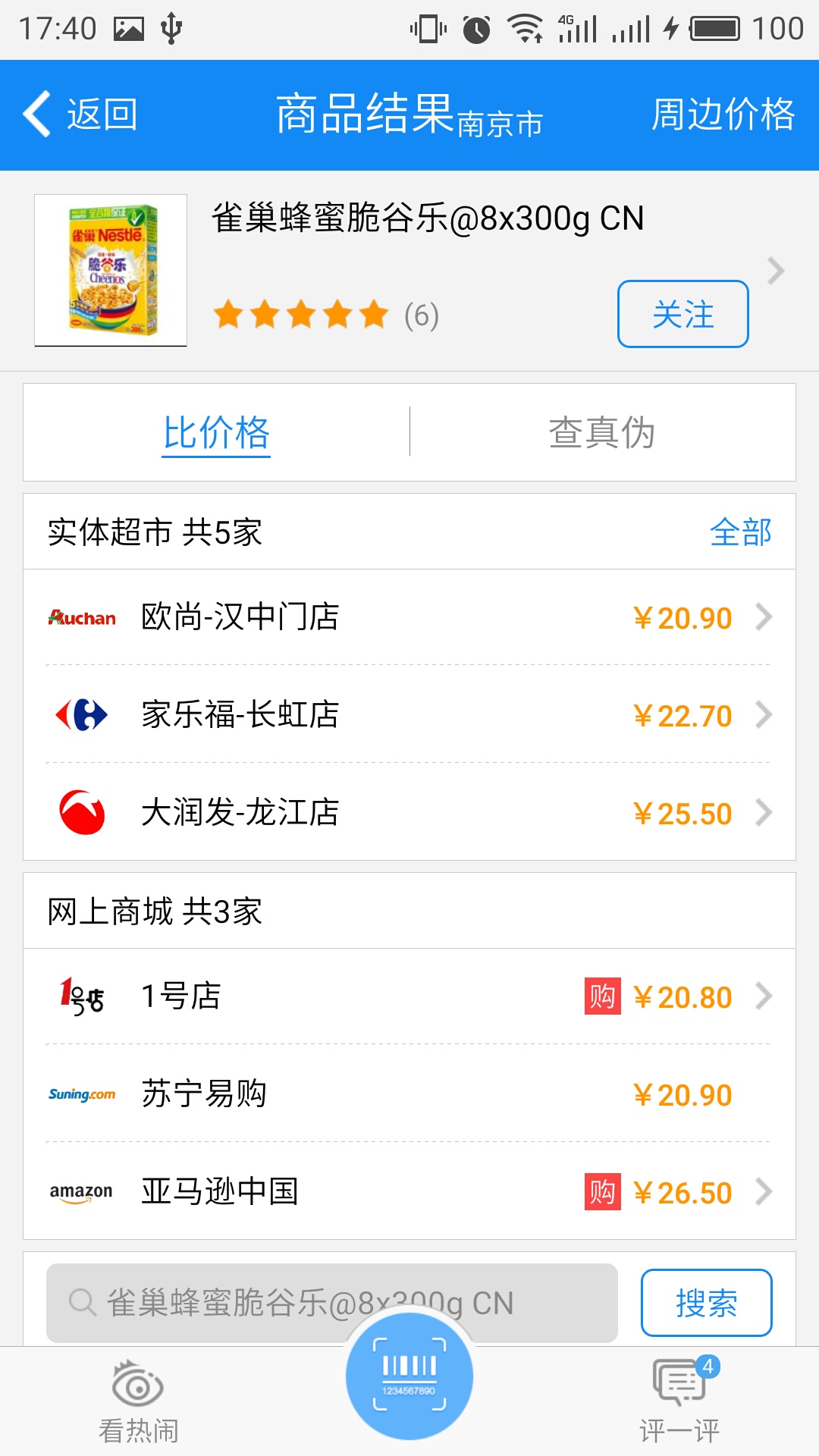Tap the fifth star in the product rating

pyautogui.click(x=371, y=312)
